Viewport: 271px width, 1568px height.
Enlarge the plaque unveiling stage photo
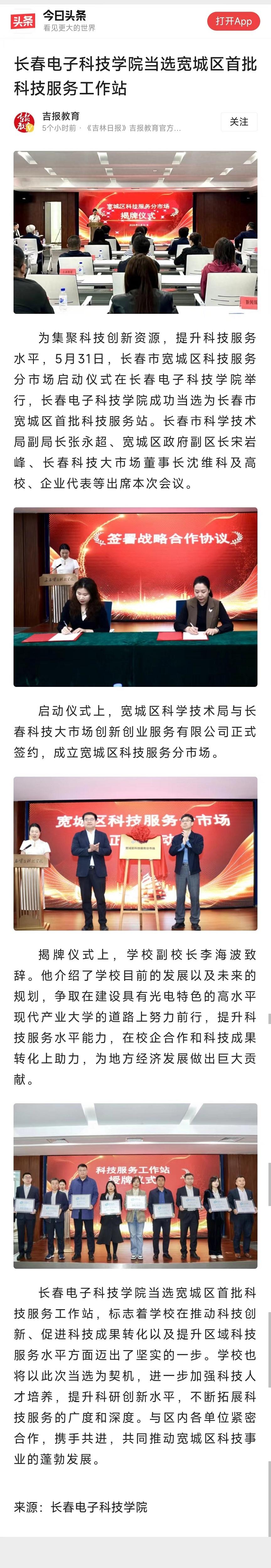(135, 853)
